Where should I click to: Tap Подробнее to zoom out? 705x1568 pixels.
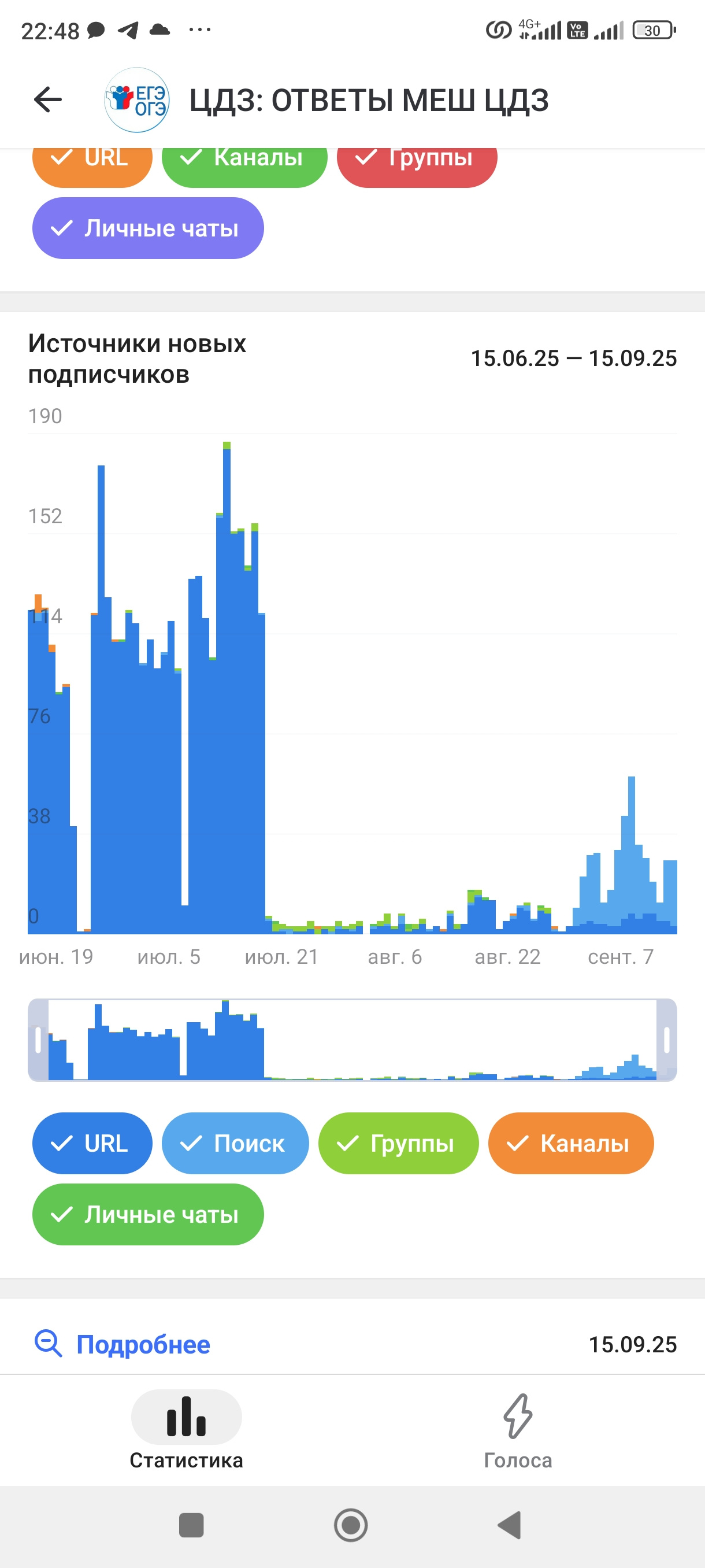(x=123, y=1344)
